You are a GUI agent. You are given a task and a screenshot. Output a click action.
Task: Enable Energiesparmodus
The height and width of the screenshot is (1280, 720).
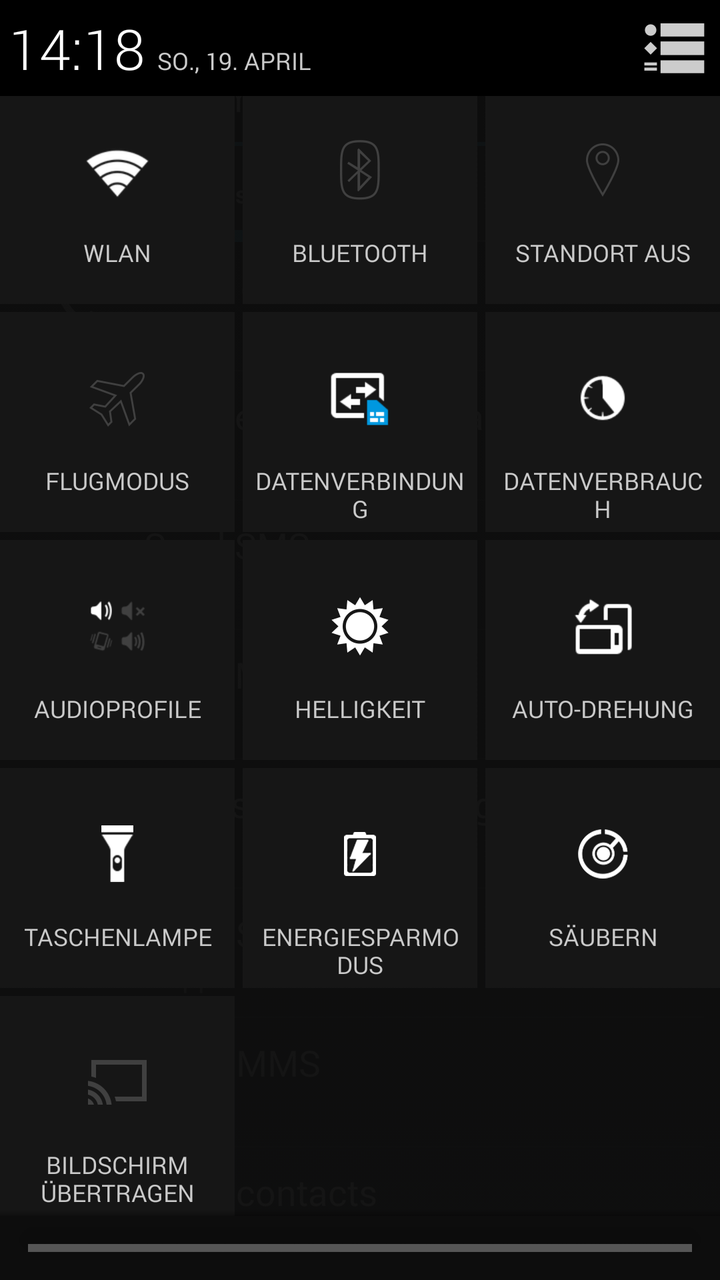point(360,878)
